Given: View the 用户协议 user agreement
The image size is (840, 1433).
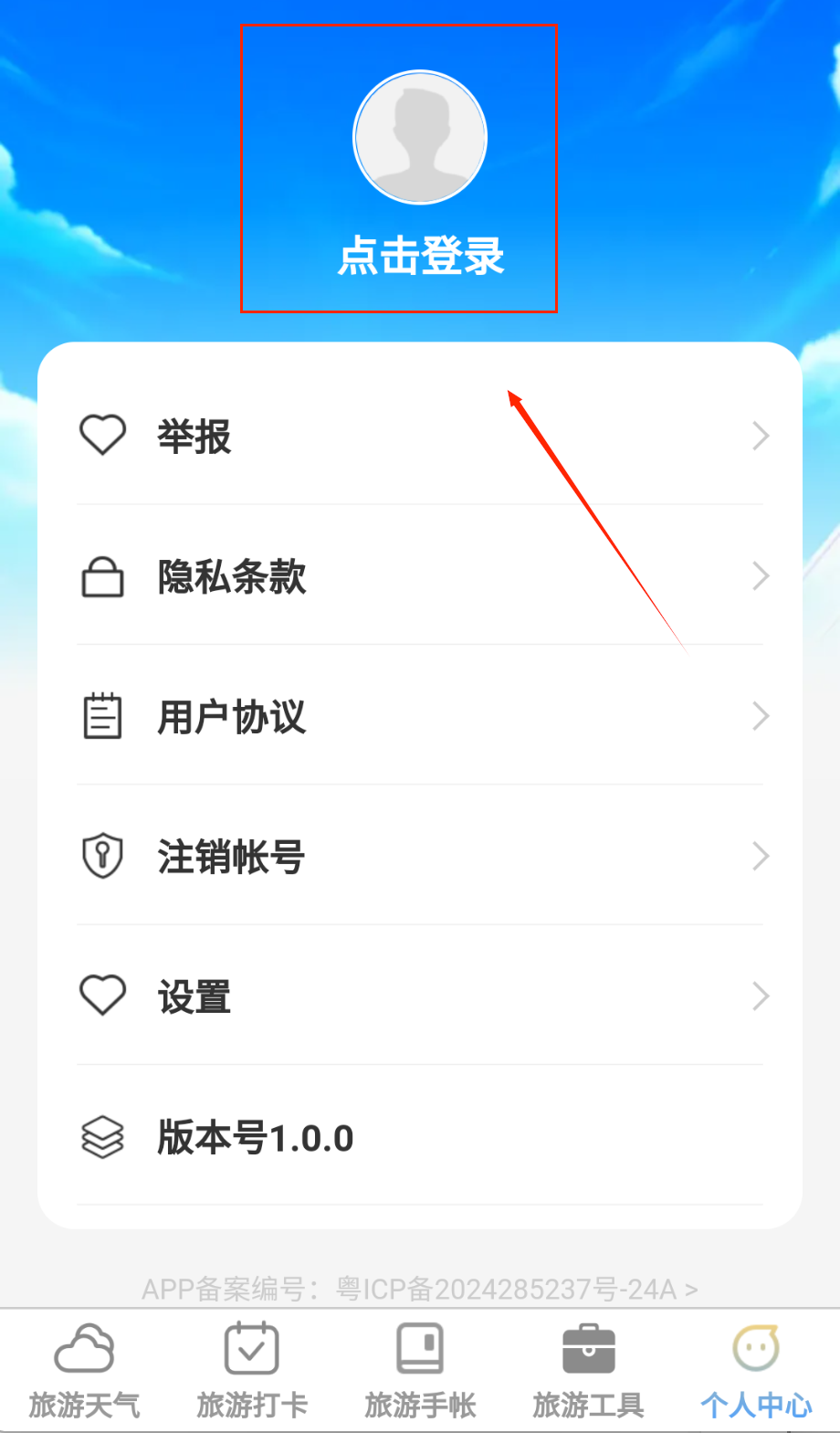Looking at the screenshot, I should (x=420, y=717).
